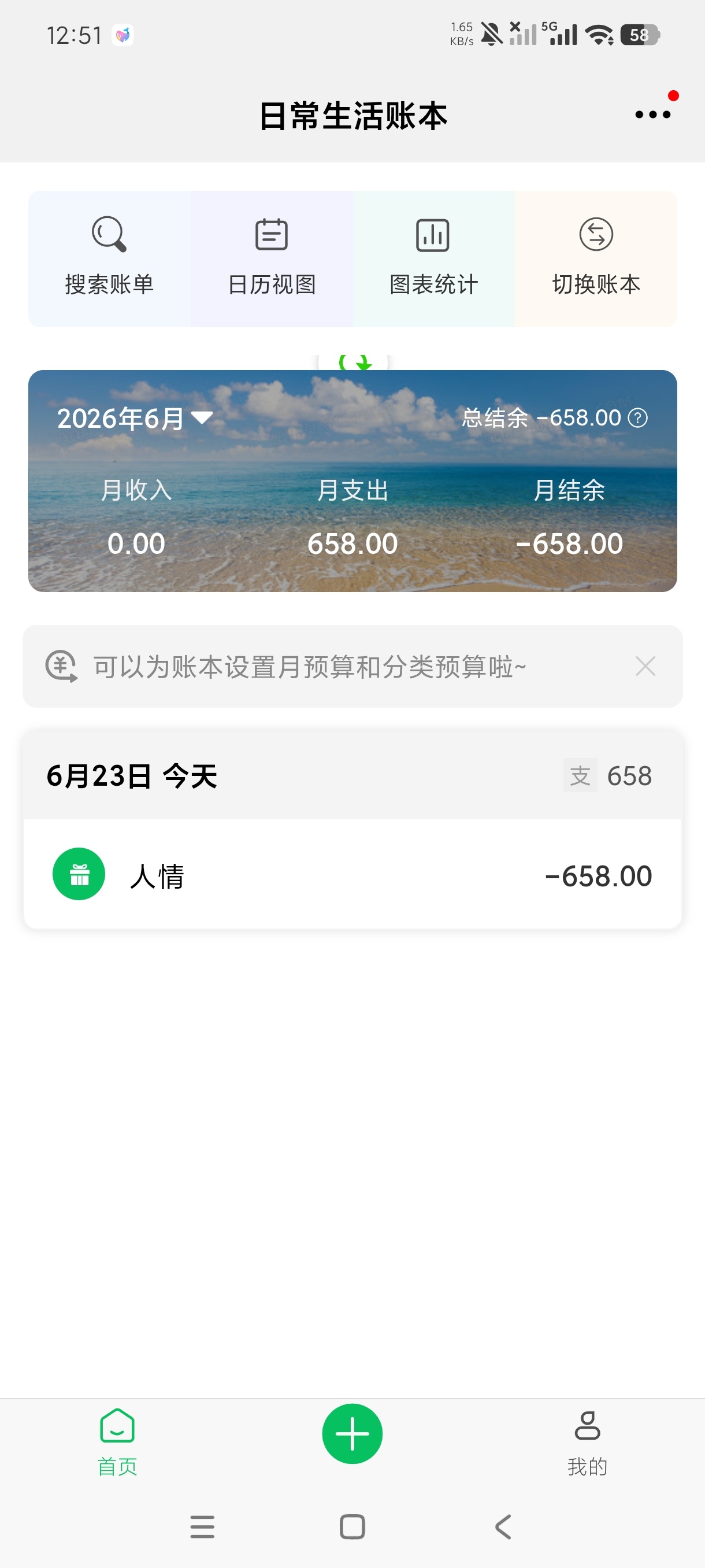The image size is (705, 1568).
Task: Add a new record with the green plus button
Action: pyautogui.click(x=352, y=1433)
